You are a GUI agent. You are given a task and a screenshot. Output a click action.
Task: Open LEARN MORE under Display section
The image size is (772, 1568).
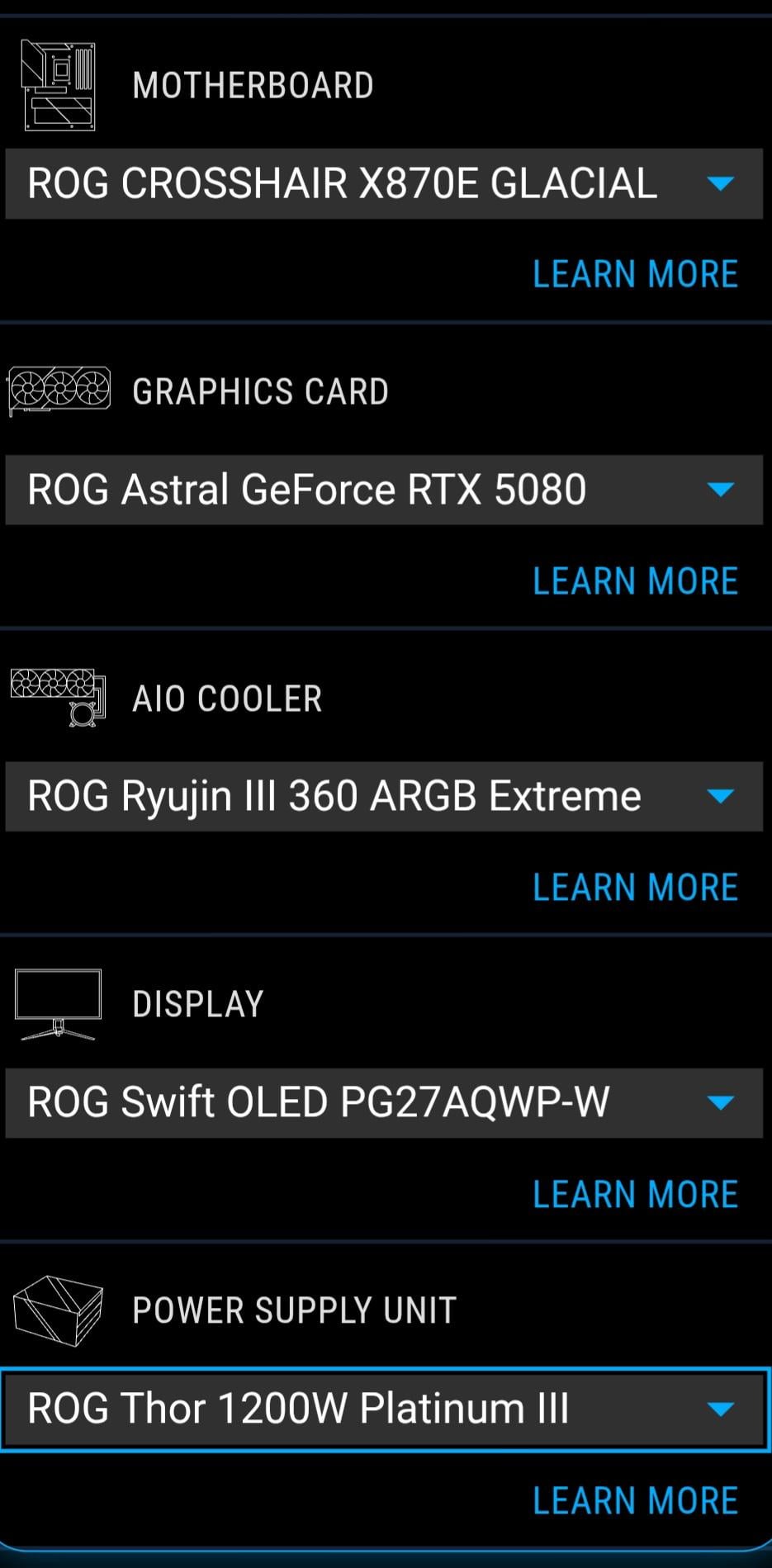coord(635,1194)
